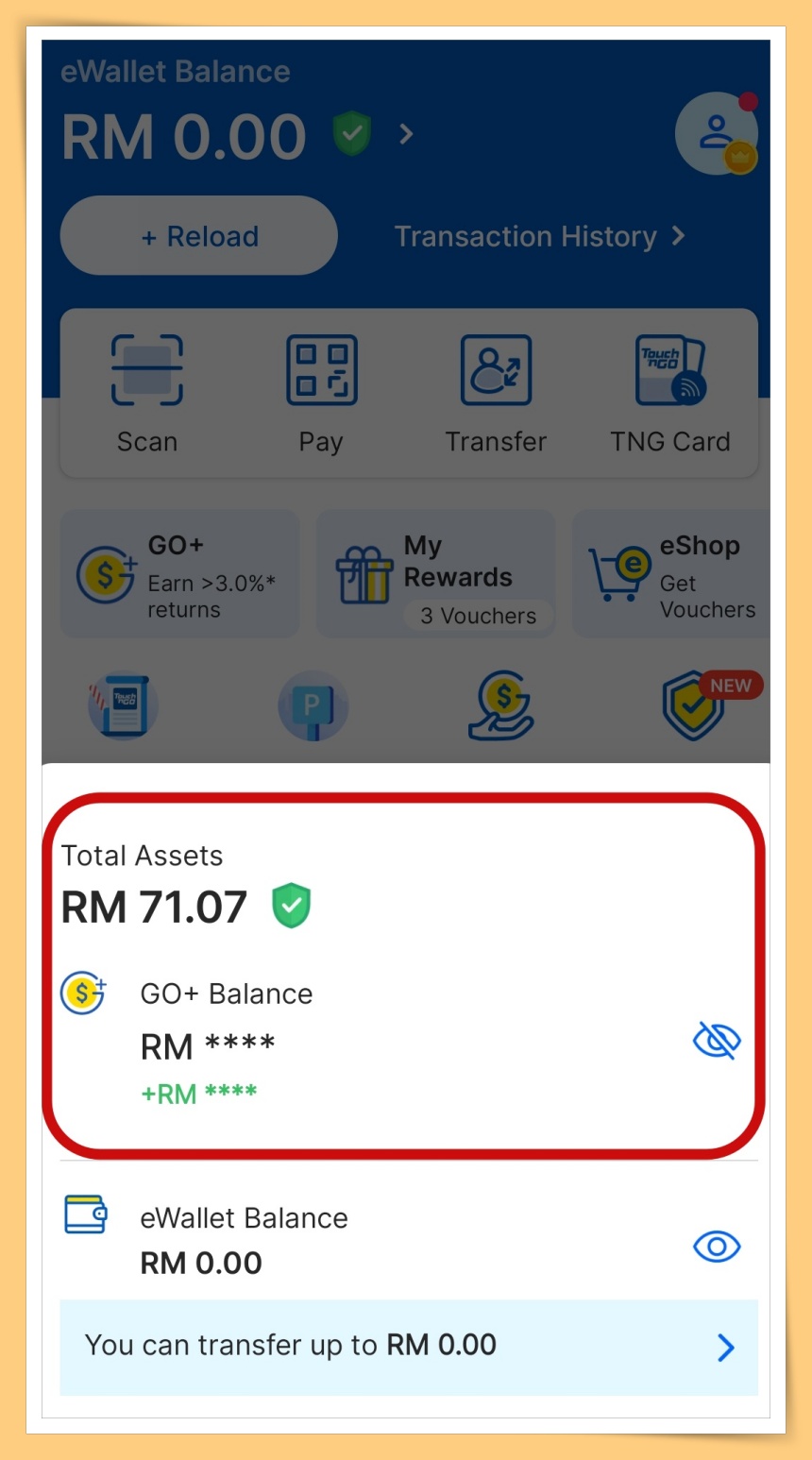Screen dimensions: 812x1460
Task: Tap the toll statement icon
Action: 123,705
